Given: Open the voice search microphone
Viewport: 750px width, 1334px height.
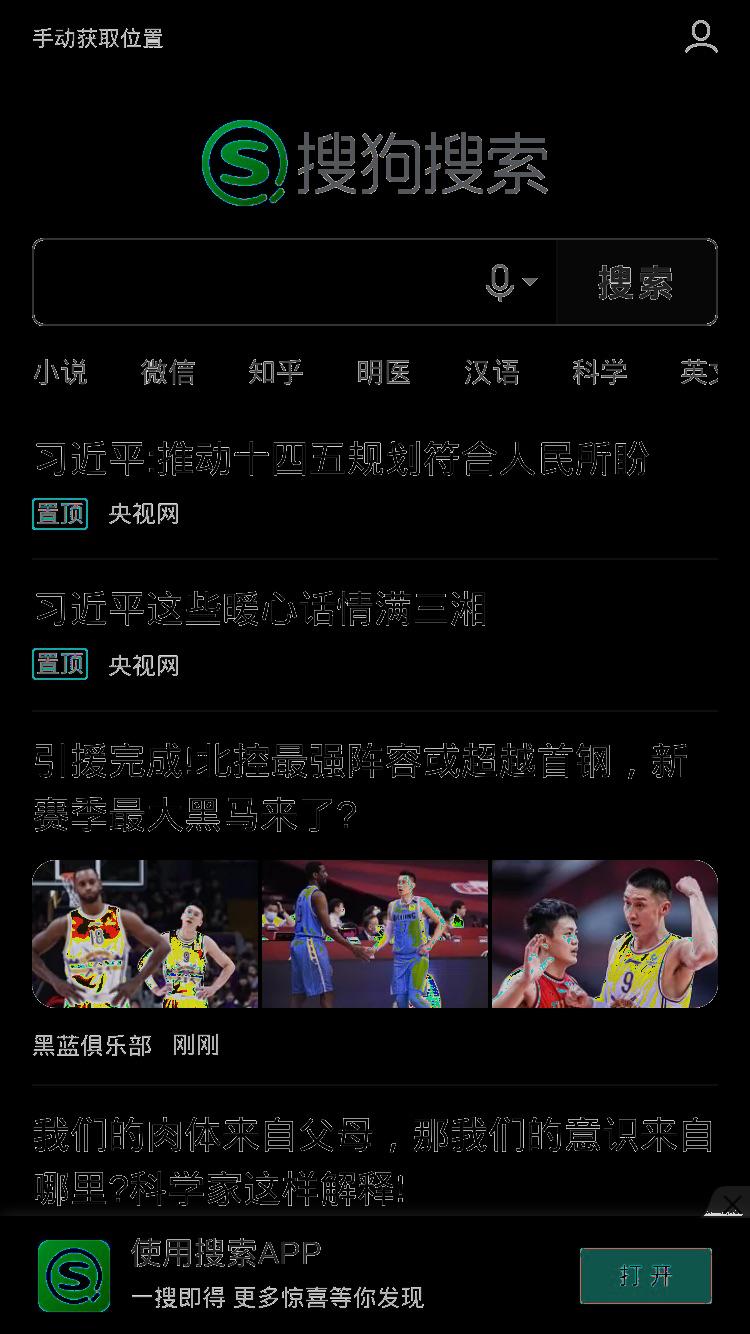Looking at the screenshot, I should 511,282.
